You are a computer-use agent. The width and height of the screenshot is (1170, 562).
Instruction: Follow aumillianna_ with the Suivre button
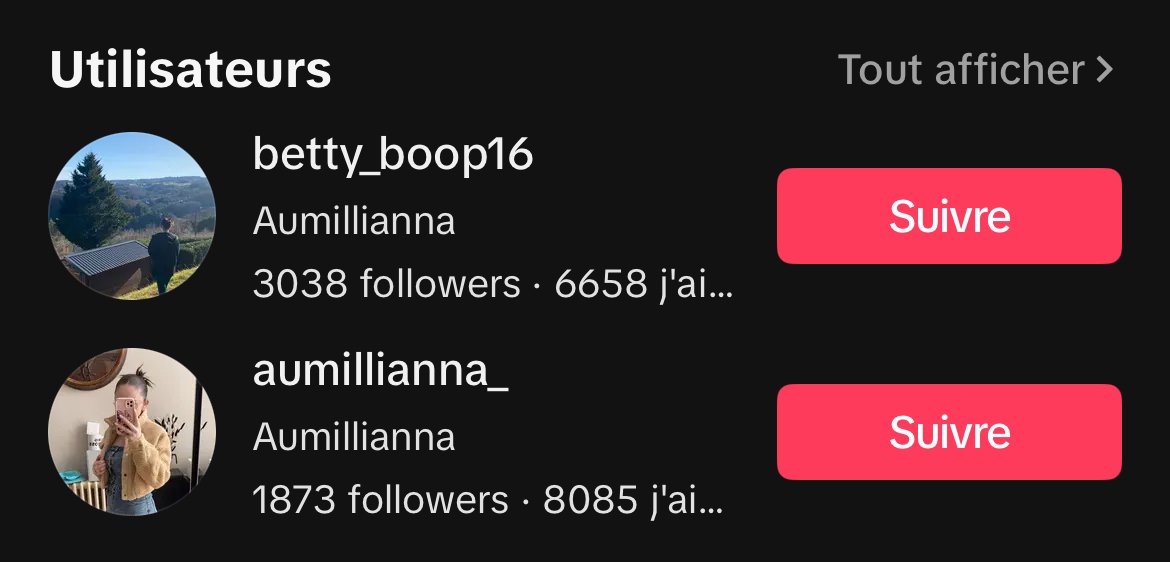click(x=948, y=432)
